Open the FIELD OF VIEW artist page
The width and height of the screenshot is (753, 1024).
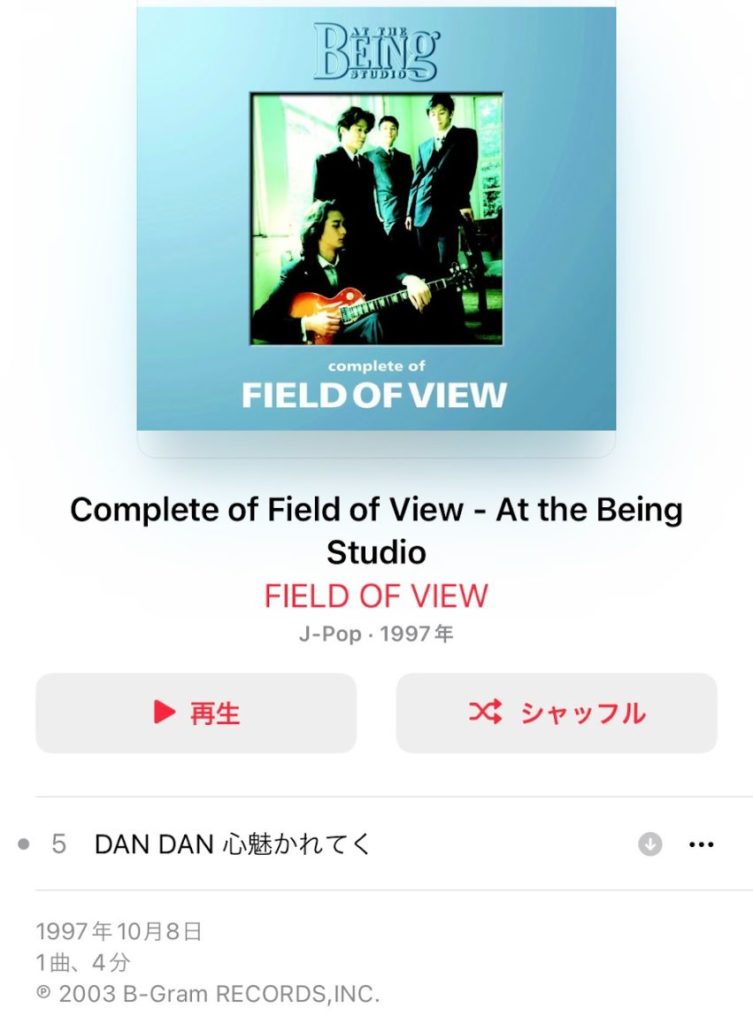376,596
